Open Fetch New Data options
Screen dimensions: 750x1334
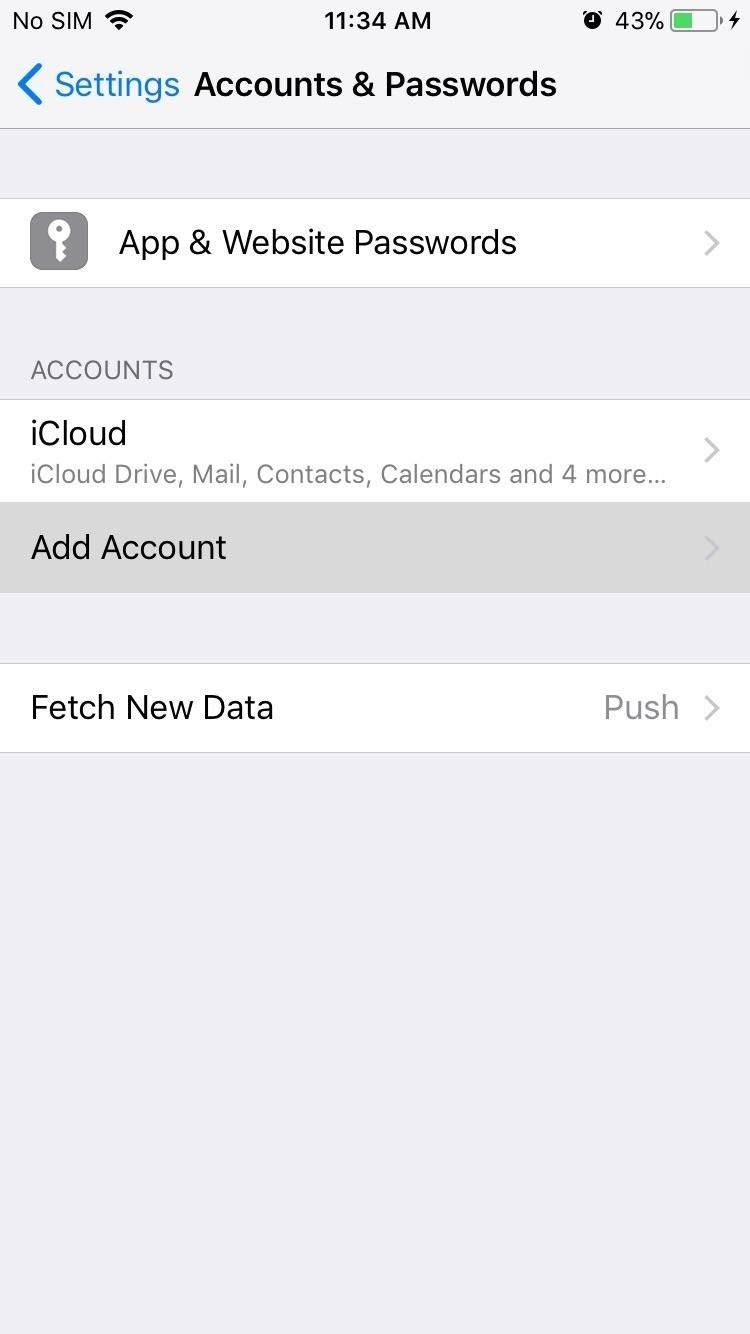click(x=375, y=708)
